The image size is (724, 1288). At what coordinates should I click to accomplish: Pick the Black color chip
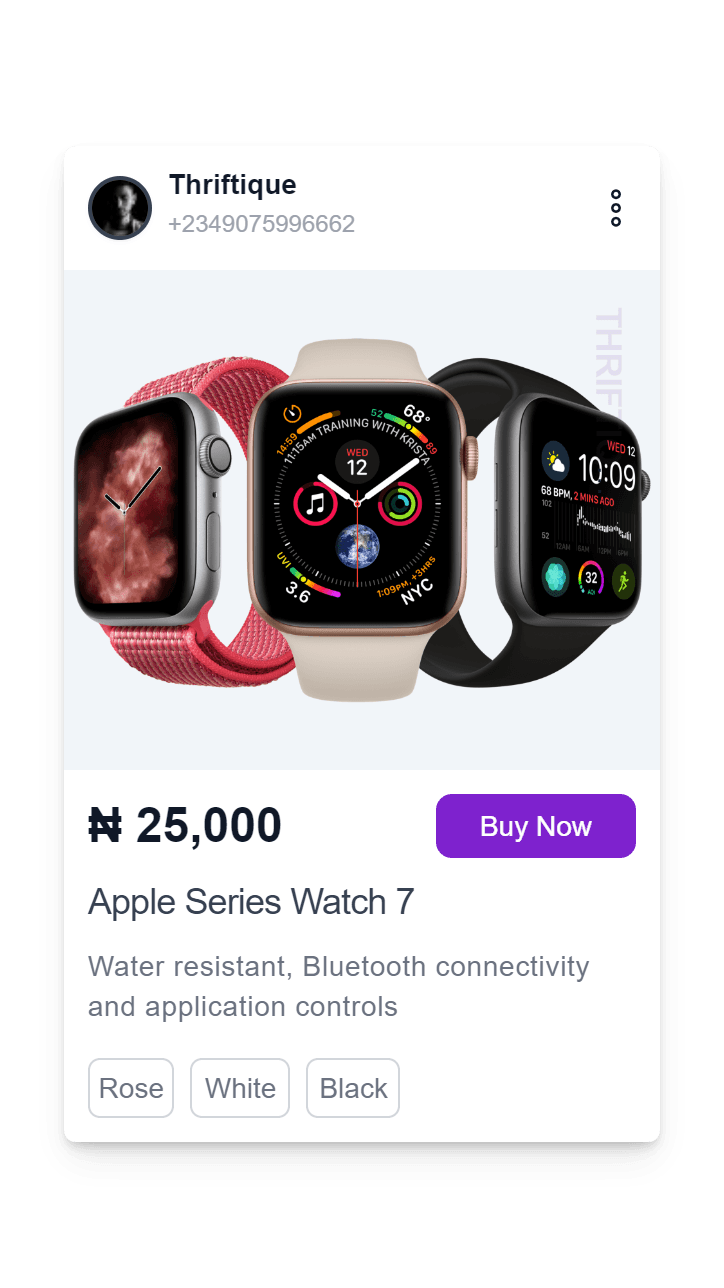353,1088
